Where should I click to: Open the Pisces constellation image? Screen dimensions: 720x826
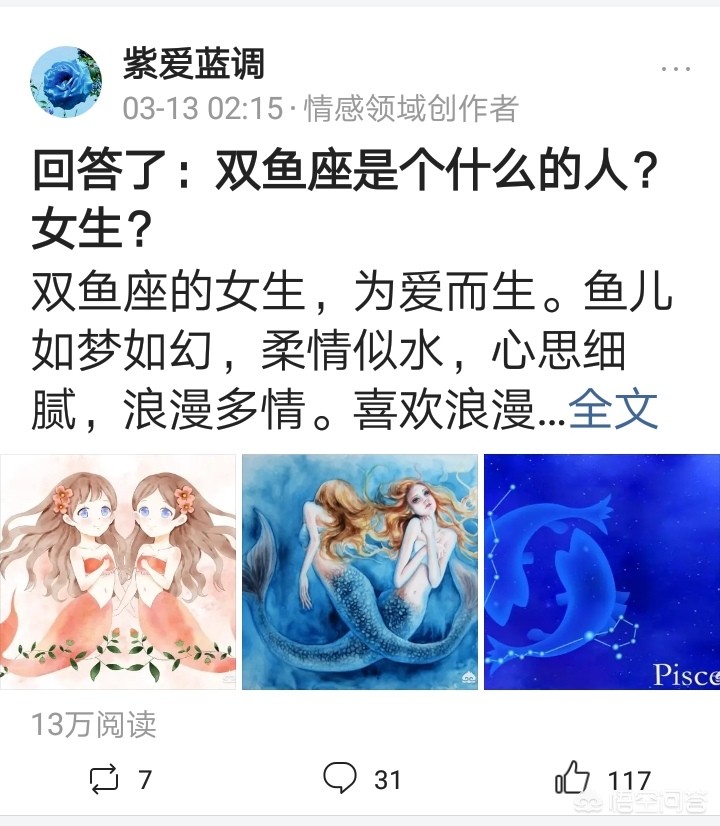[x=602, y=571]
